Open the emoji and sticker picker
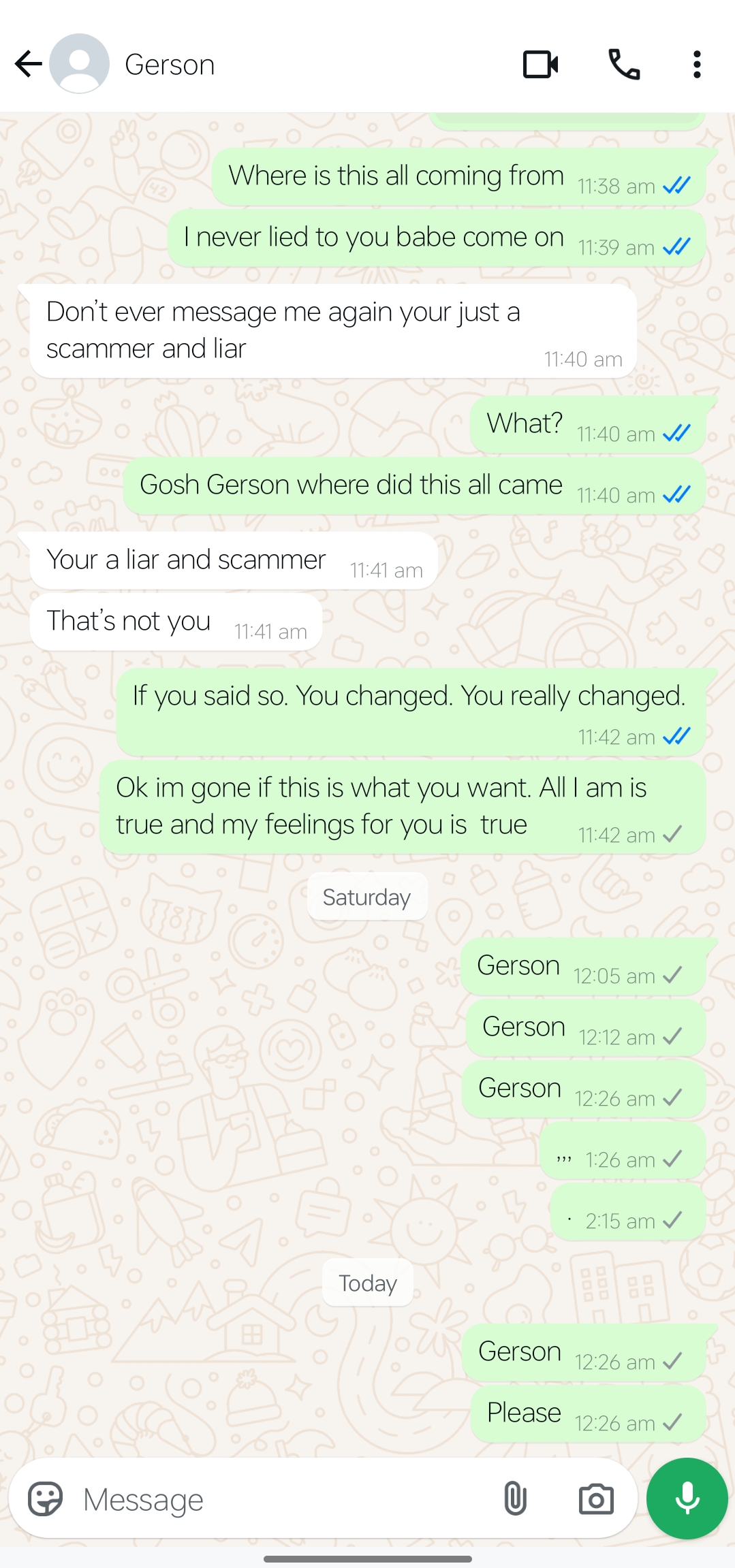This screenshot has height=1568, width=735. (45, 1499)
